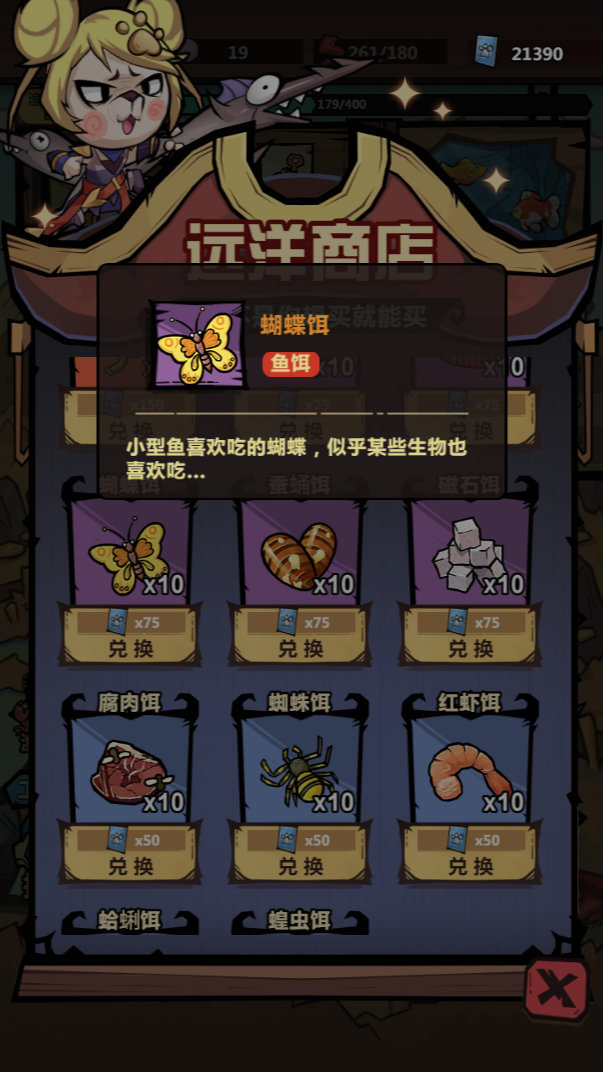Tap 兑换 under the magnet bait
603x1072 pixels.
click(471, 648)
